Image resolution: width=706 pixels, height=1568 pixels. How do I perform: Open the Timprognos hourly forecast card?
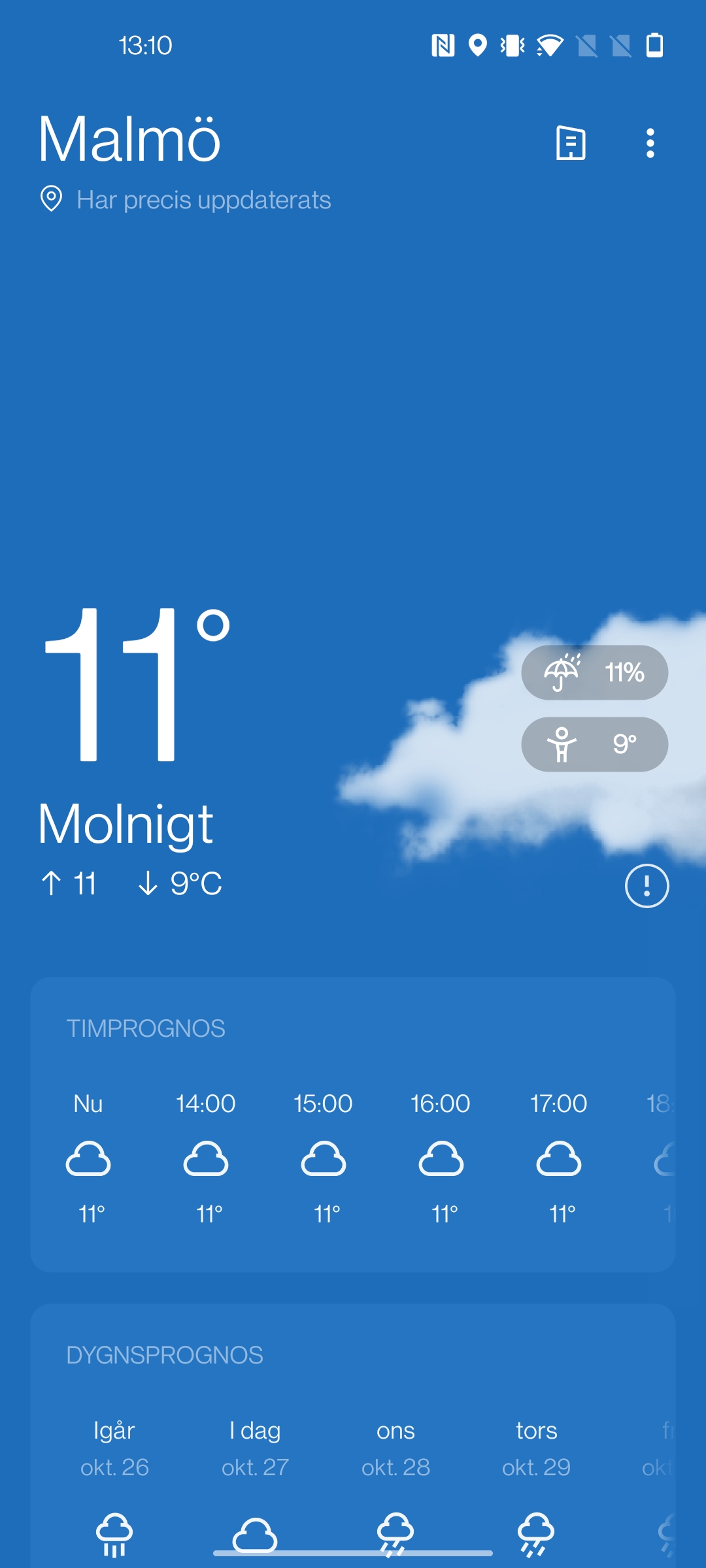pos(353,1124)
